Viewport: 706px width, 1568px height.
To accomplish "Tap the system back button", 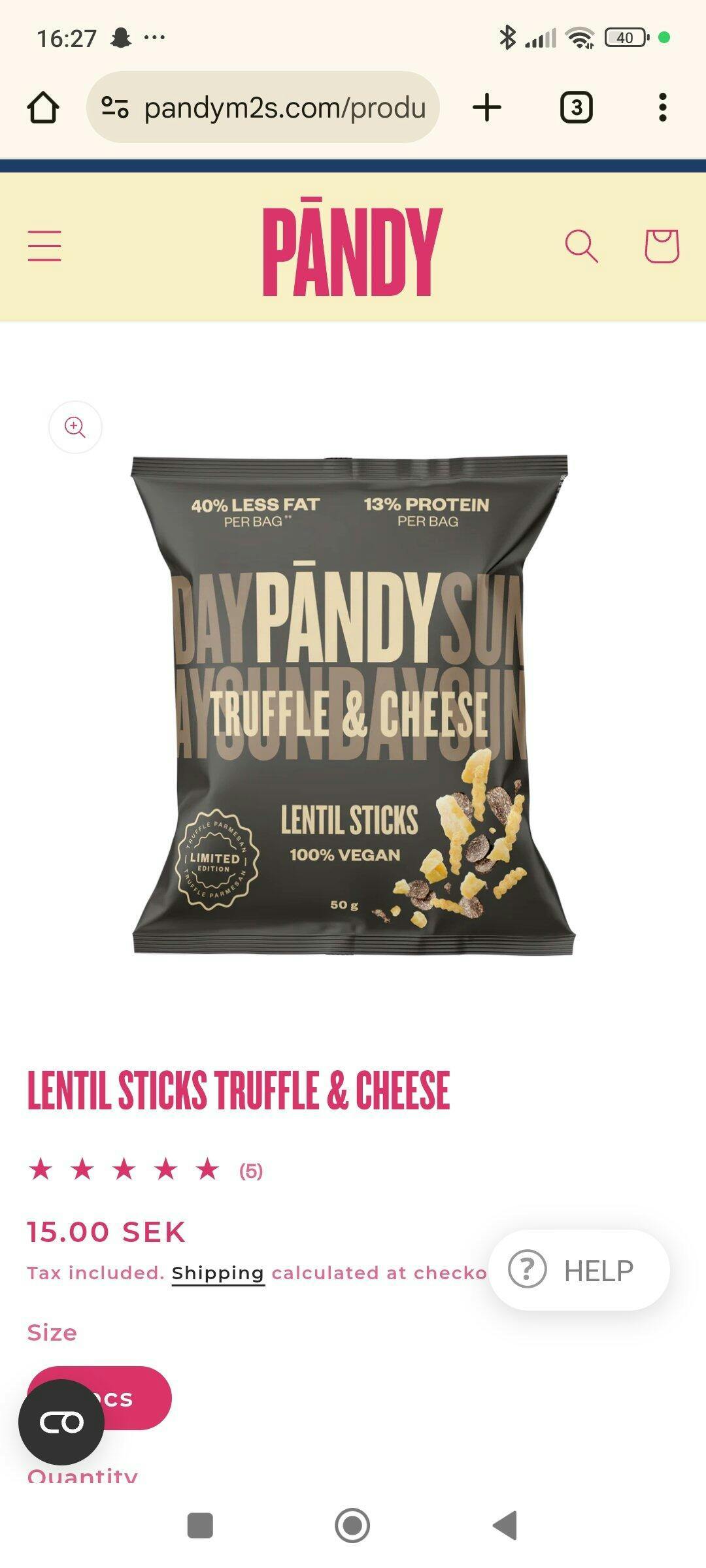I will coord(505,1526).
